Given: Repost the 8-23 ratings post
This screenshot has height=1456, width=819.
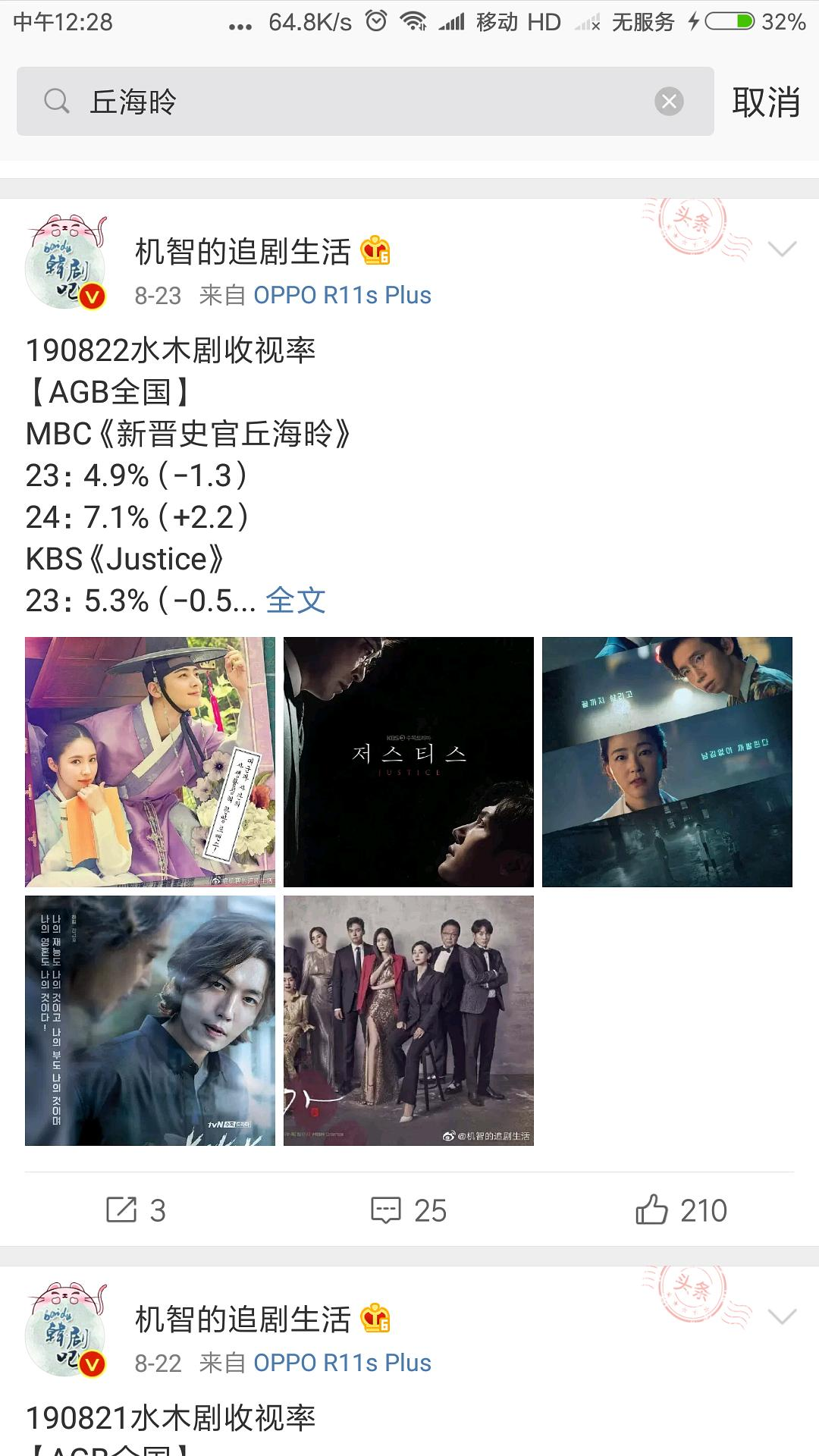Looking at the screenshot, I should 136,1210.
